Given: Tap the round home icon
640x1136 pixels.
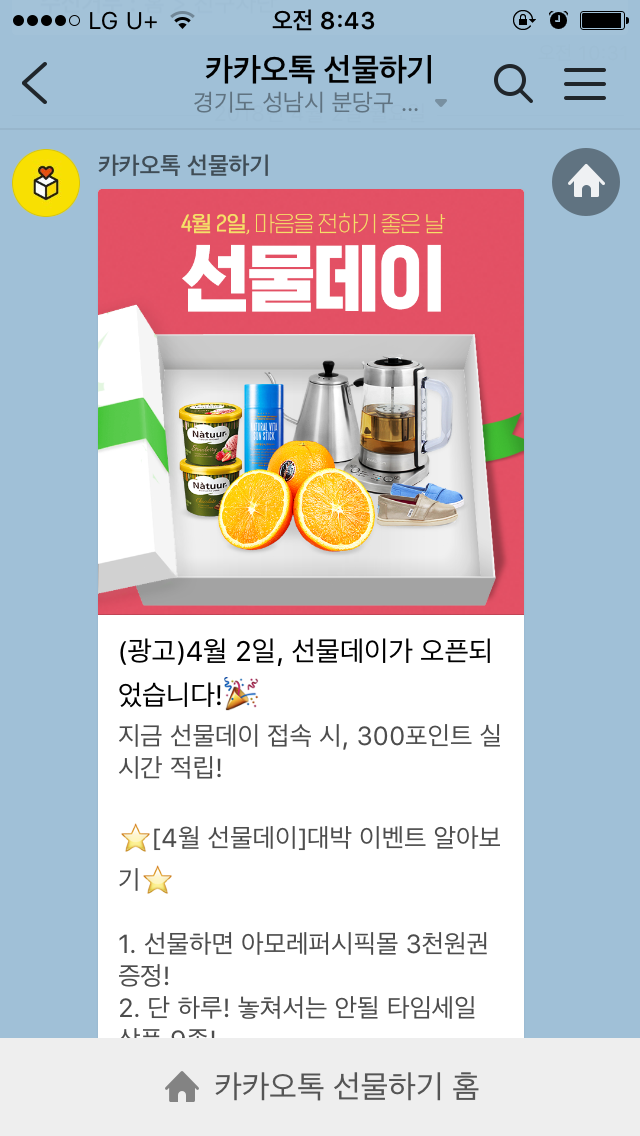Looking at the screenshot, I should point(586,182).
